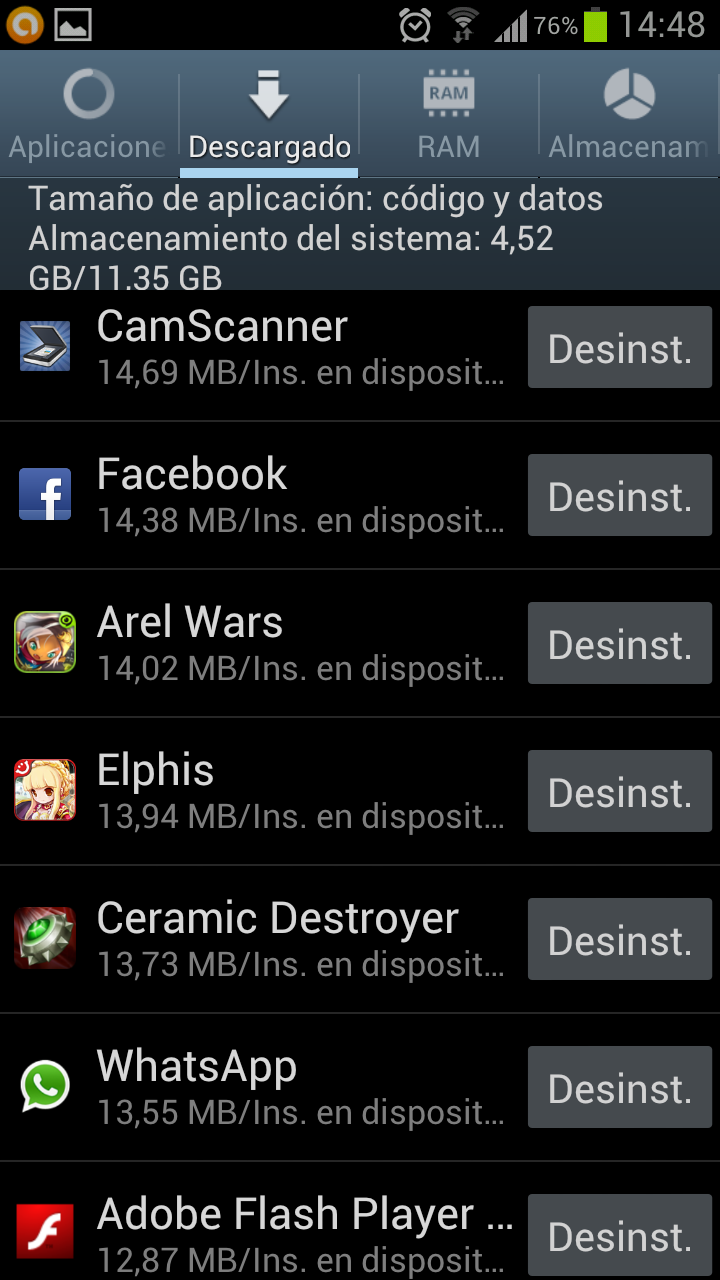This screenshot has width=720, height=1280.
Task: Hit Desinst. beside WhatsApp
Action: (x=620, y=1087)
